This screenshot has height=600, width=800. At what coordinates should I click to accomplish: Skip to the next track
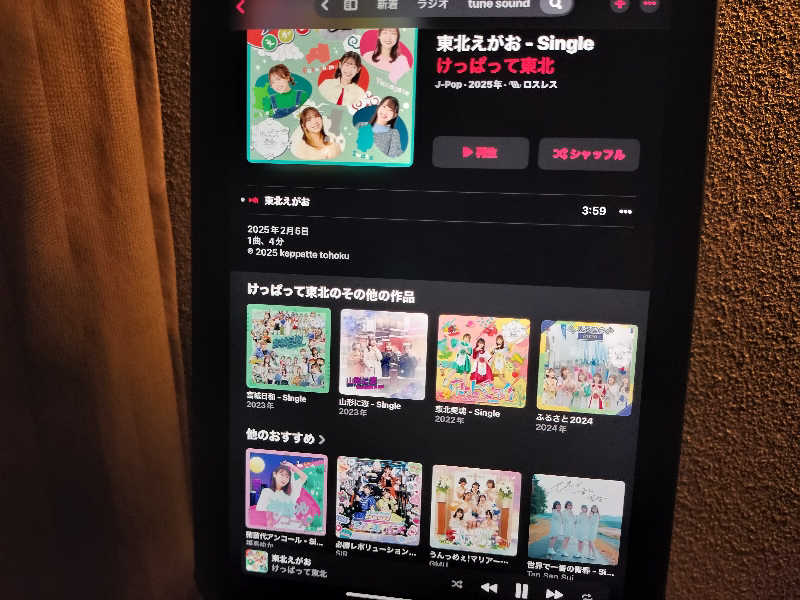(553, 592)
